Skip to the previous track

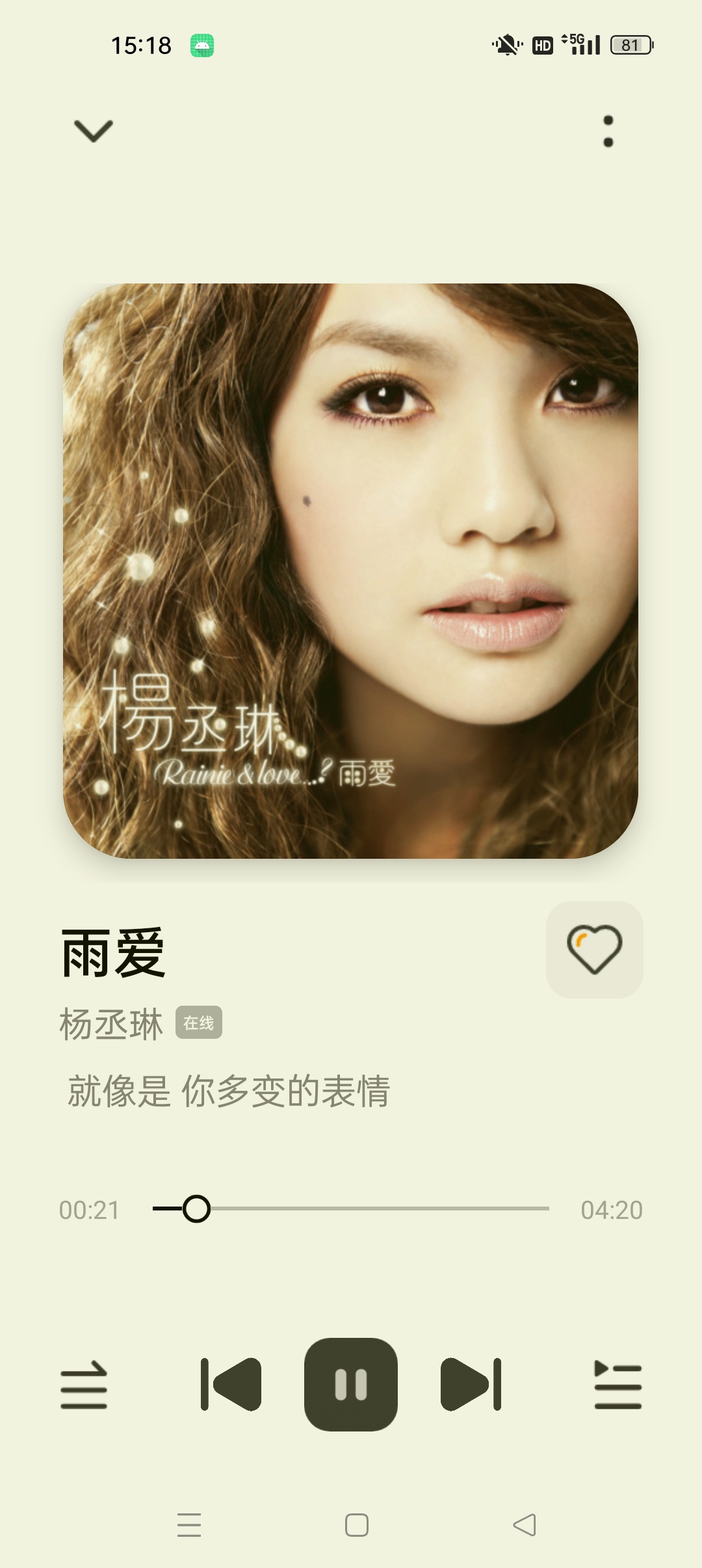pyautogui.click(x=231, y=1384)
